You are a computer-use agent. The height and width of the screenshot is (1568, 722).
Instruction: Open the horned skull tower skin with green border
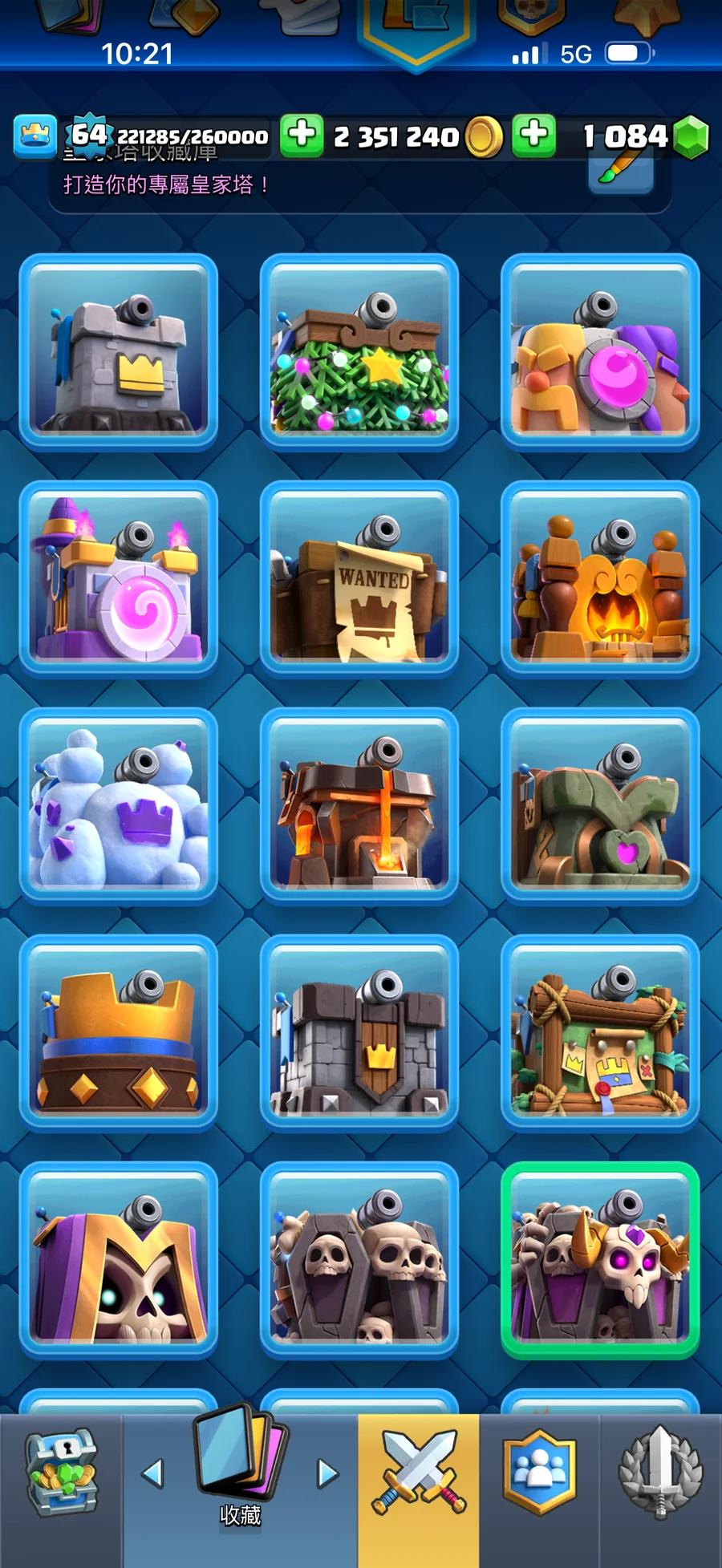pyautogui.click(x=600, y=1260)
